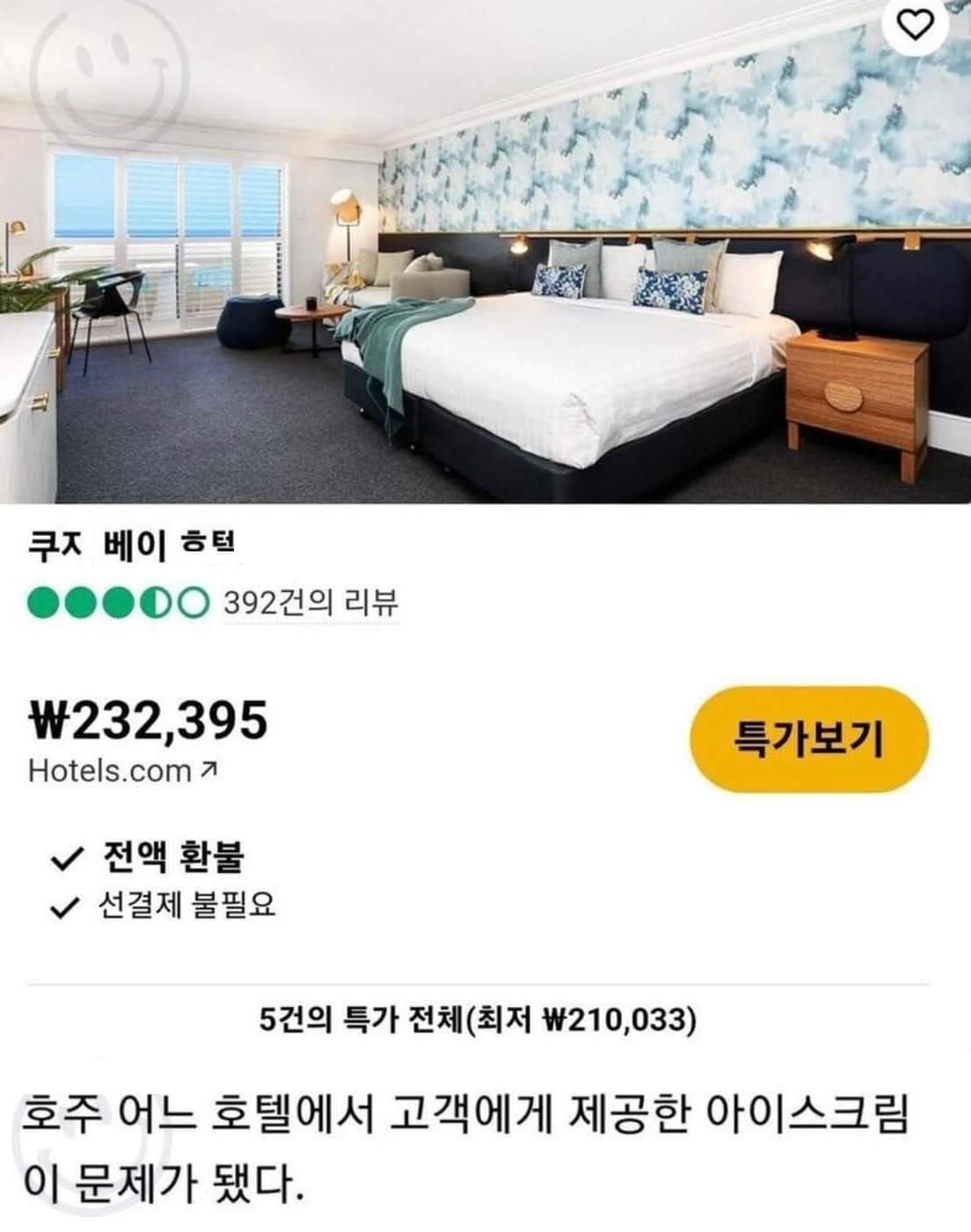Open the hotel room photo
The width and height of the screenshot is (971, 1232).
[x=484, y=264]
